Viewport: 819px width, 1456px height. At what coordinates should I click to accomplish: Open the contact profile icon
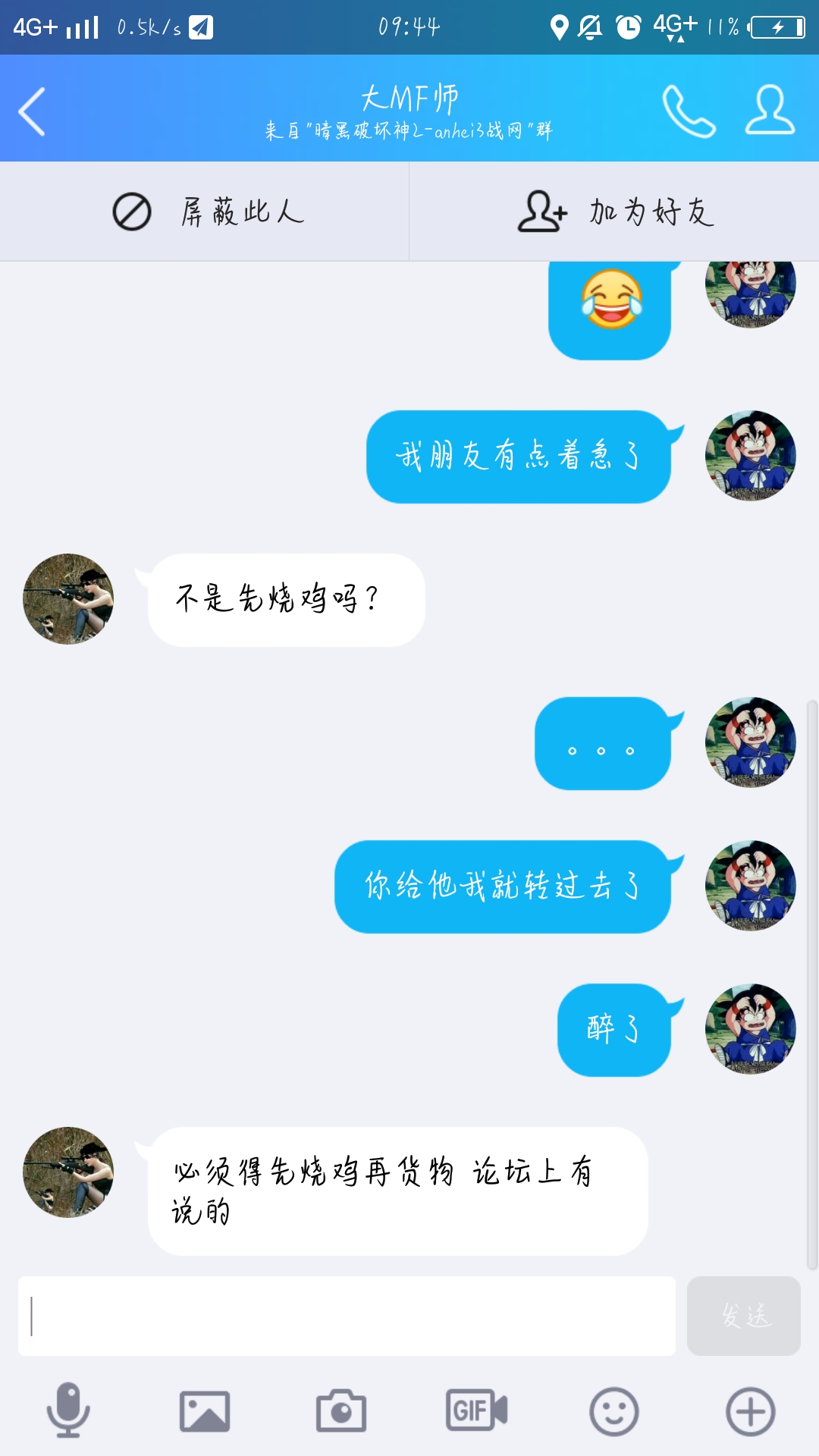point(769,111)
